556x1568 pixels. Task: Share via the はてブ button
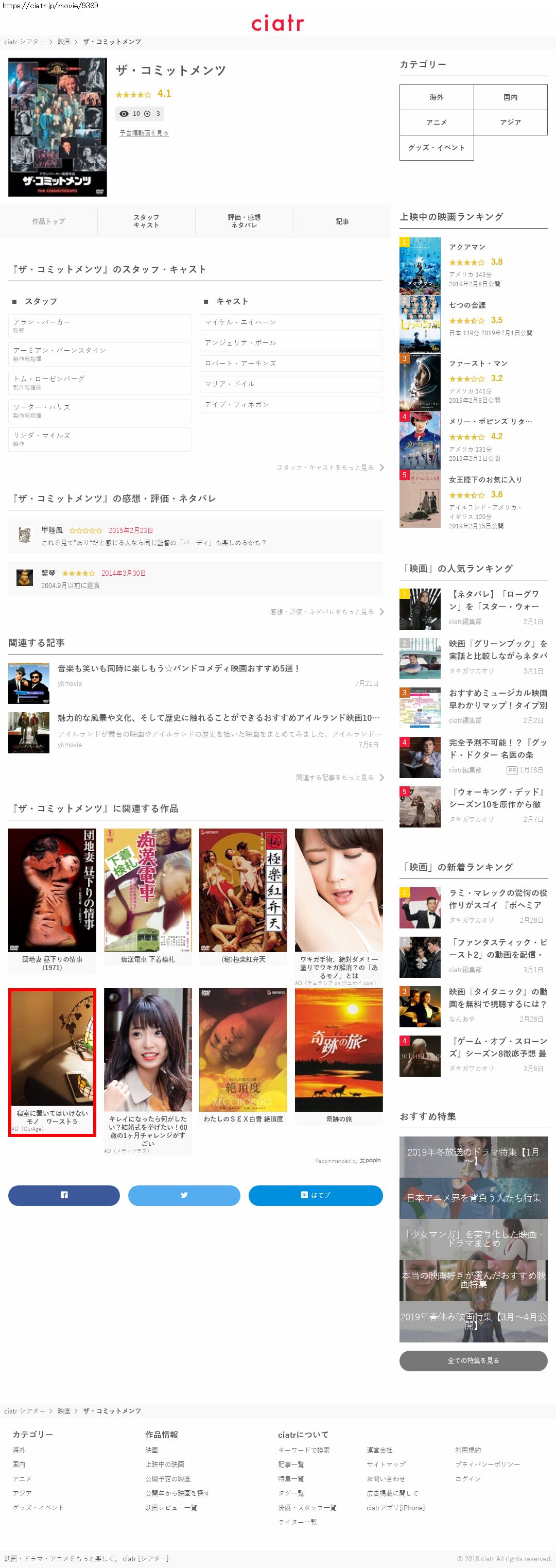(x=315, y=1195)
